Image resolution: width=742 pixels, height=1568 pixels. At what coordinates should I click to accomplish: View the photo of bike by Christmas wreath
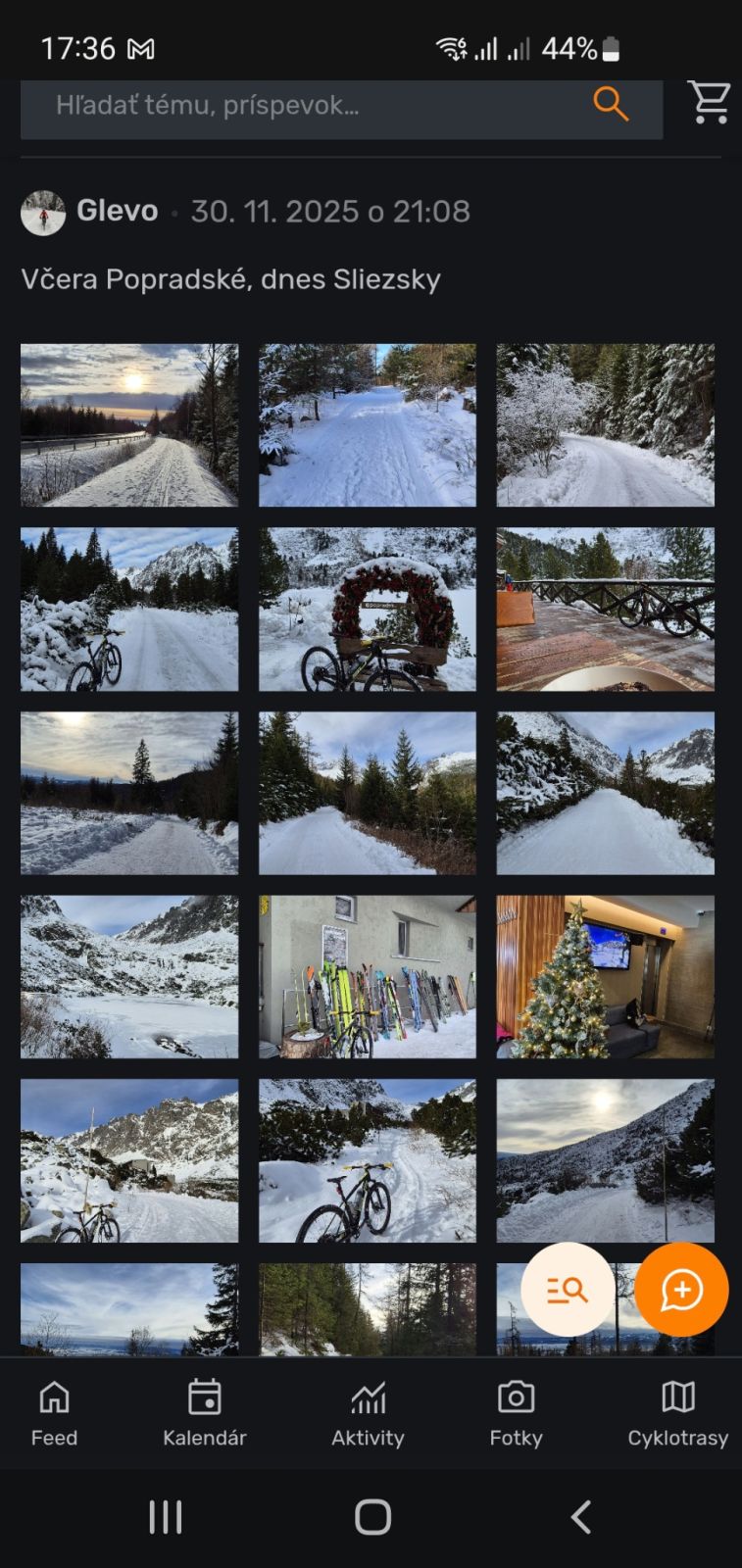click(x=368, y=609)
